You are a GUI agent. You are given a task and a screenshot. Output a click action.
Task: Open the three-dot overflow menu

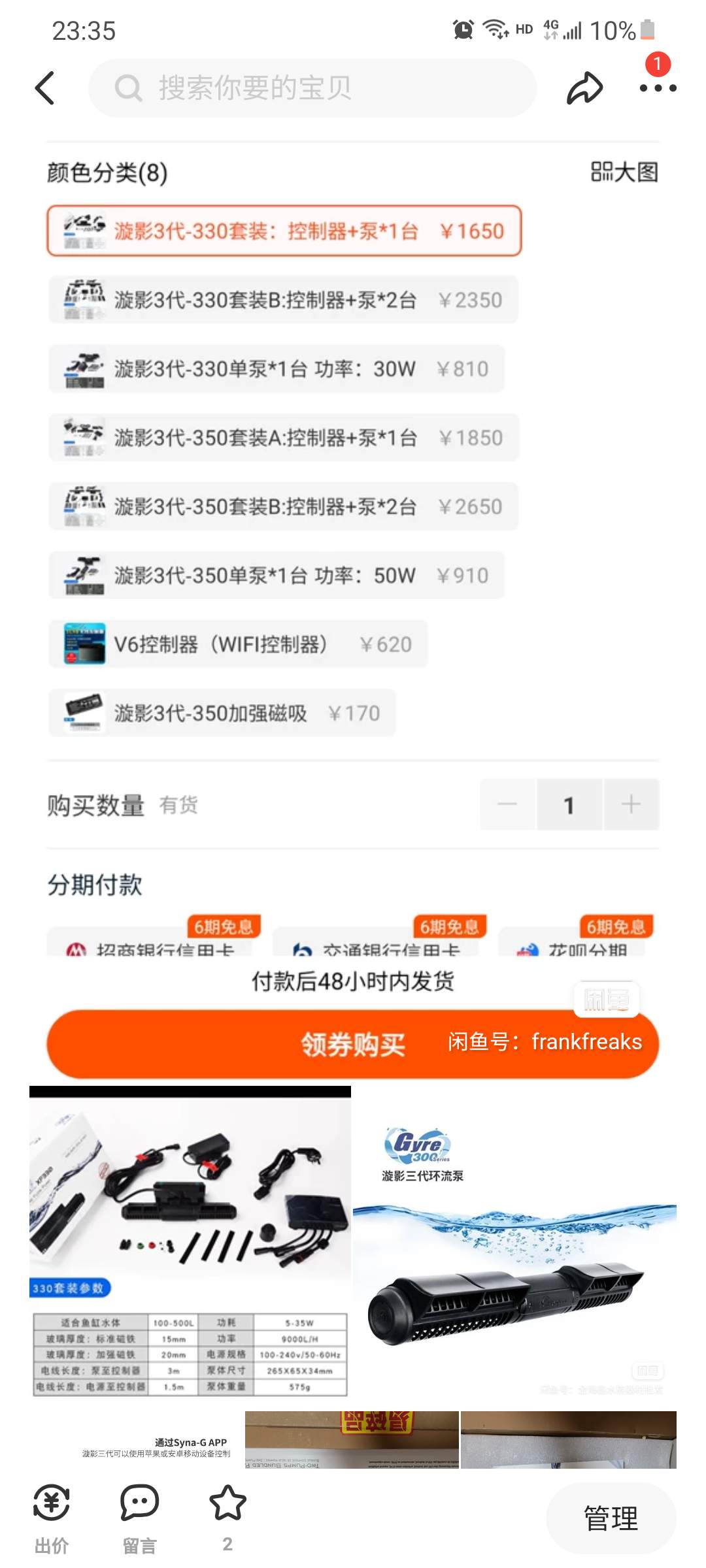click(x=658, y=88)
